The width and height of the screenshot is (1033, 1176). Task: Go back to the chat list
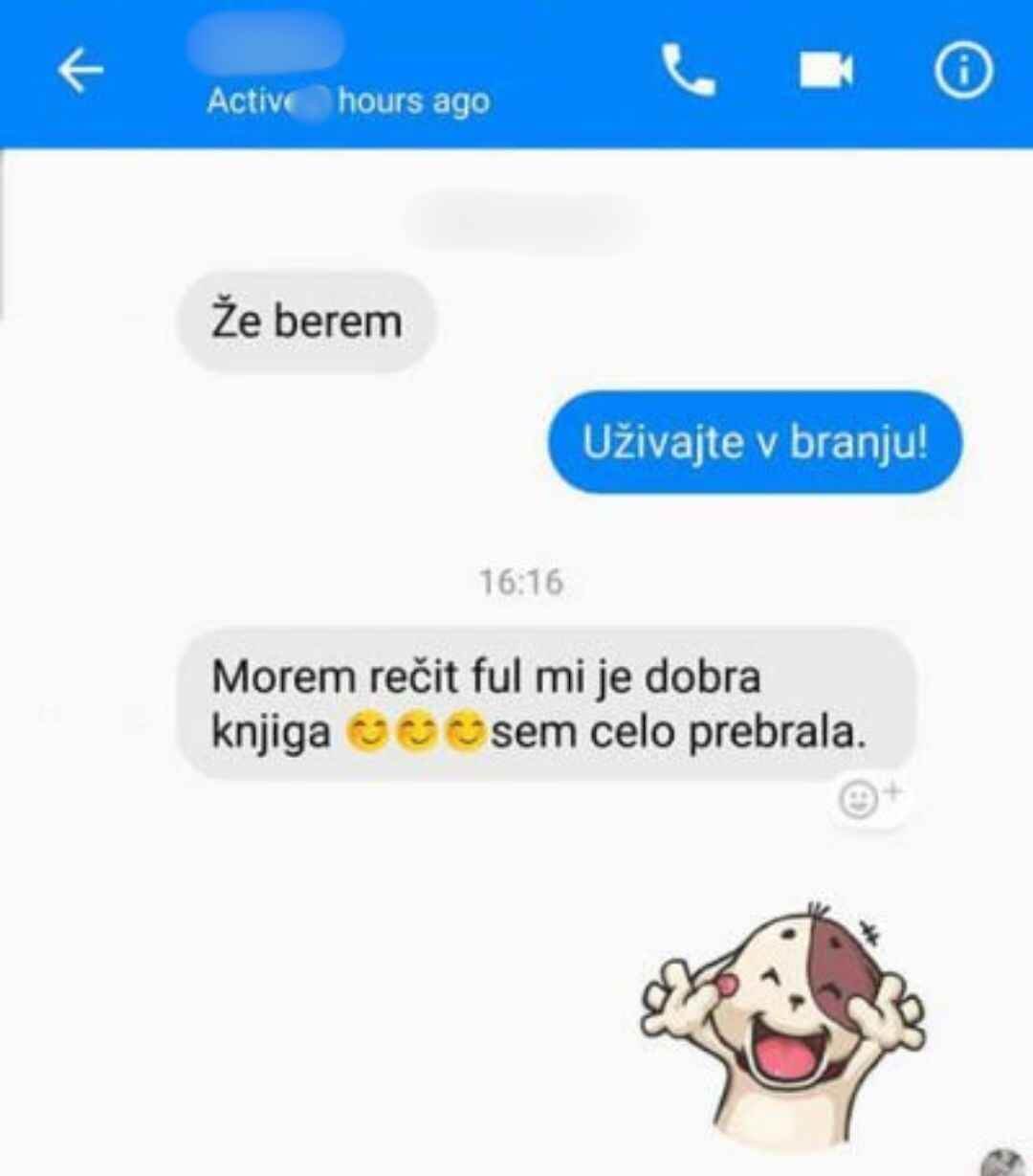80,71
